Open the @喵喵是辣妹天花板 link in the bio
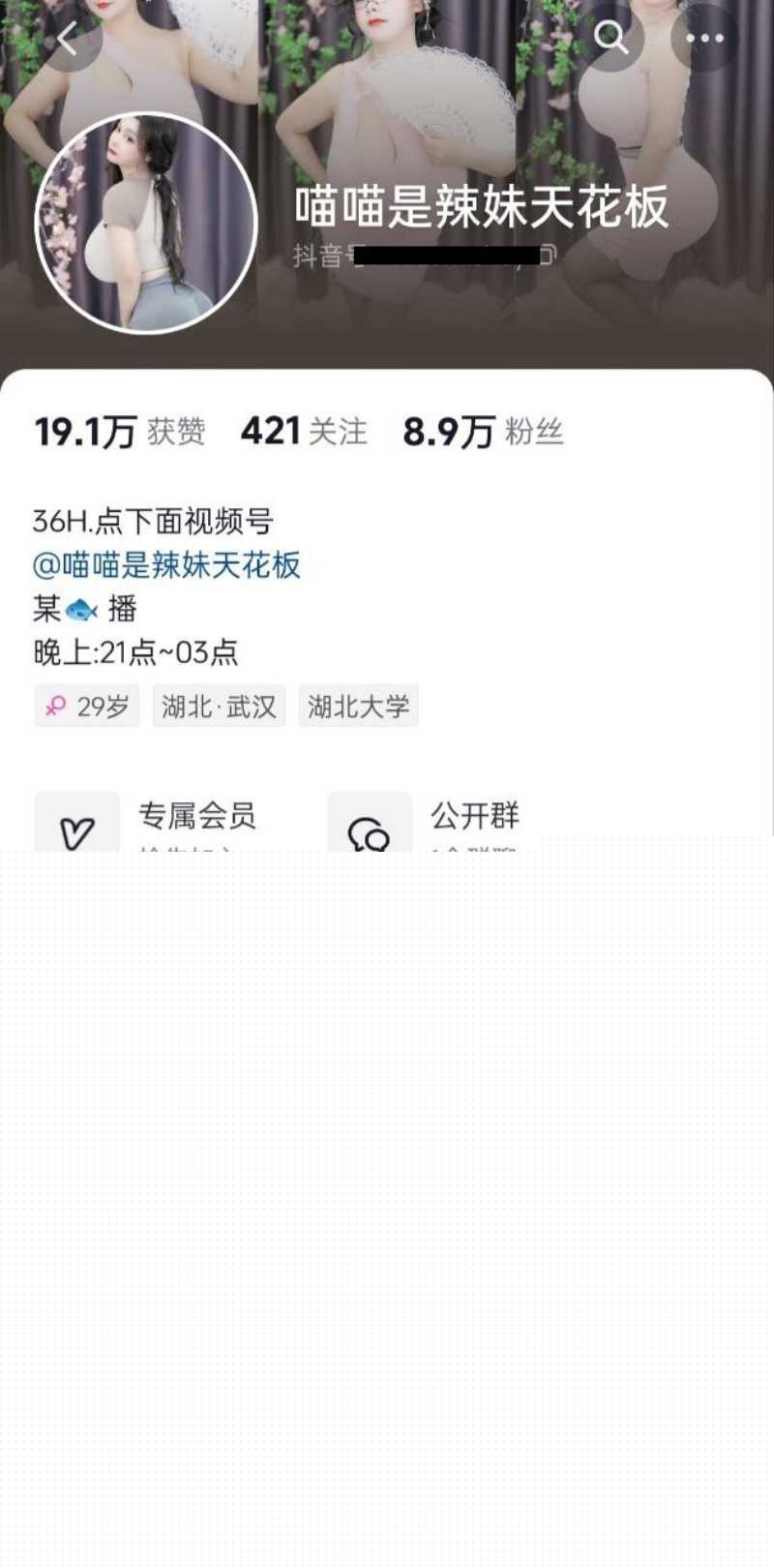This screenshot has width=774, height=1568. pos(166,565)
